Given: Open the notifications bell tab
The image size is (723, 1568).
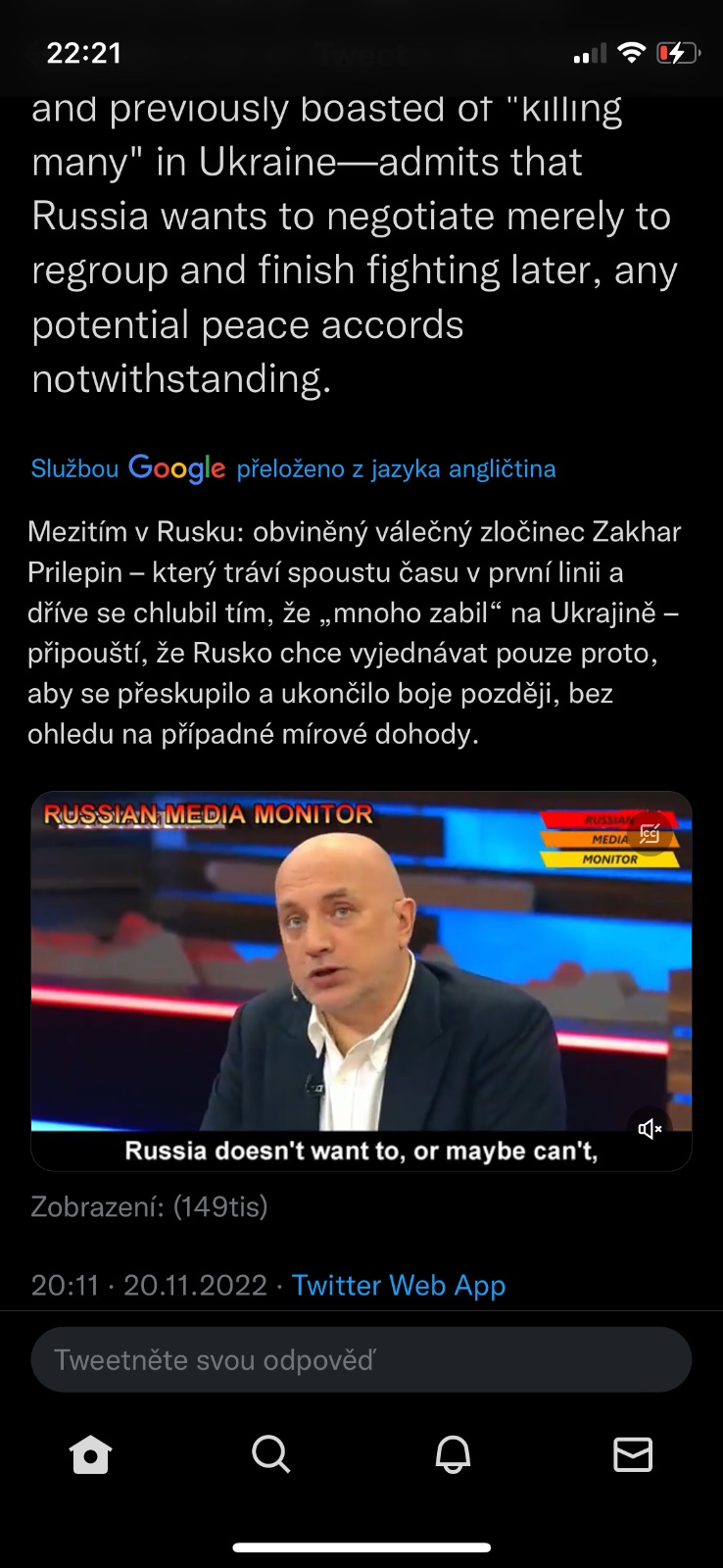Looking at the screenshot, I should point(453,1454).
